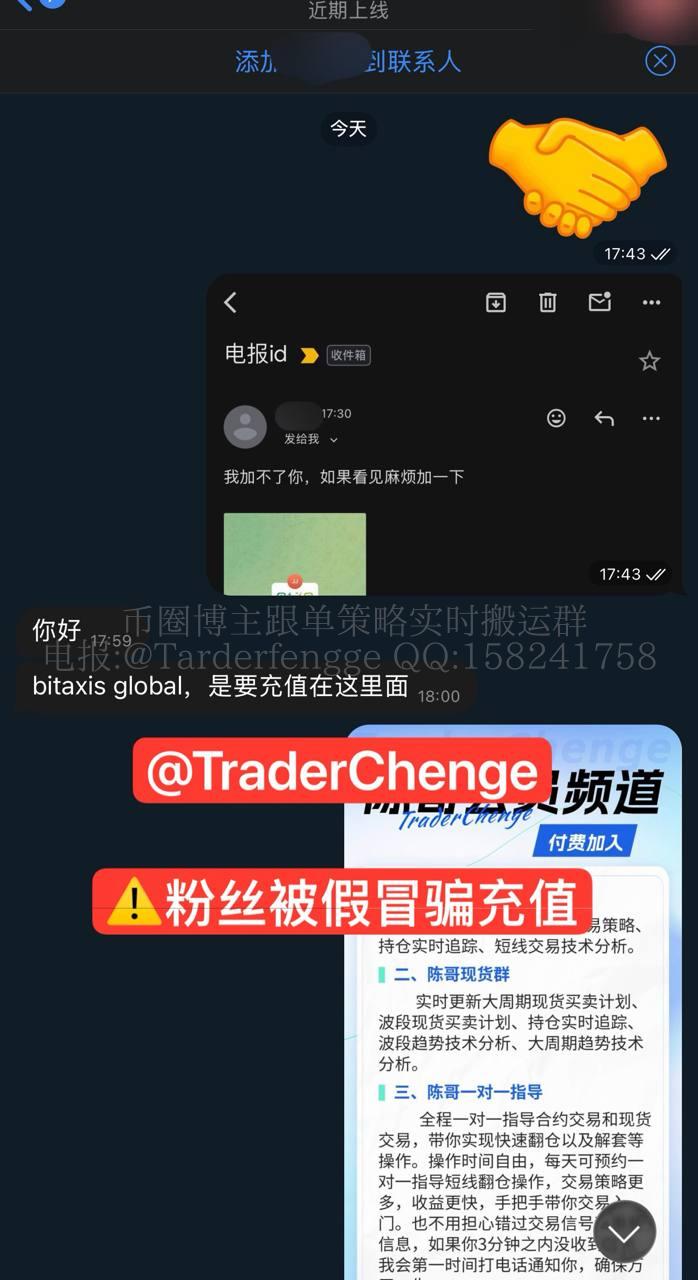
Task: Tap the handshake emoji sticker message
Action: [x=577, y=176]
